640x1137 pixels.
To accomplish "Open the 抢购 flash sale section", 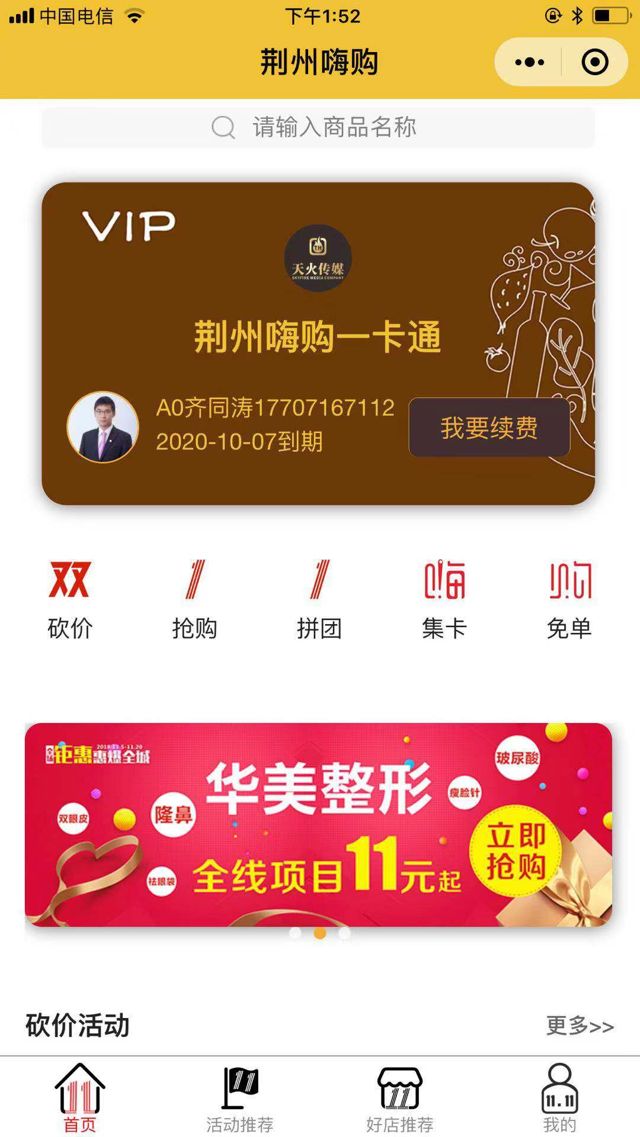I will (194, 599).
